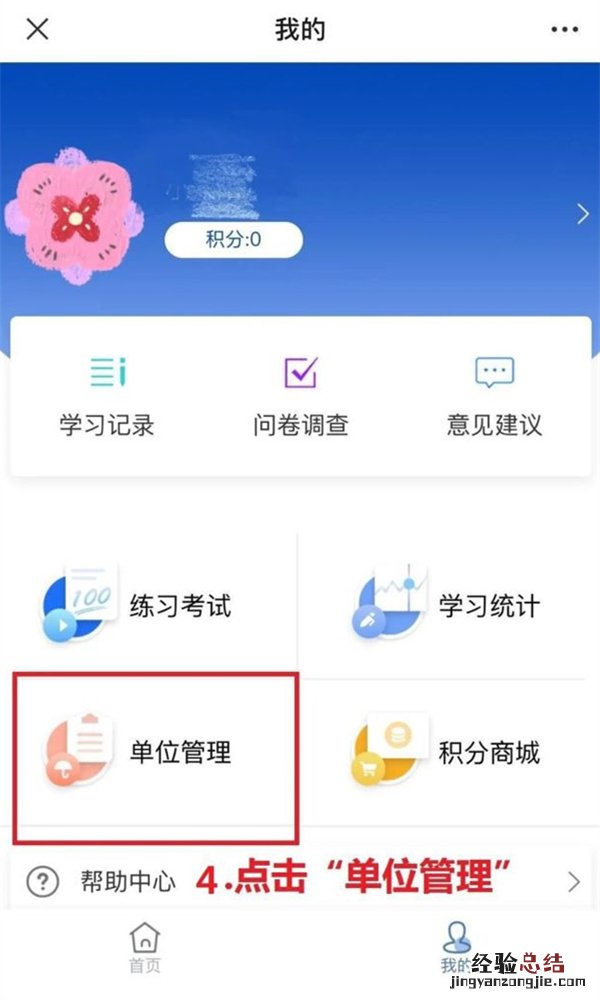
Task: Open 问卷调查
Action: click(x=300, y=397)
